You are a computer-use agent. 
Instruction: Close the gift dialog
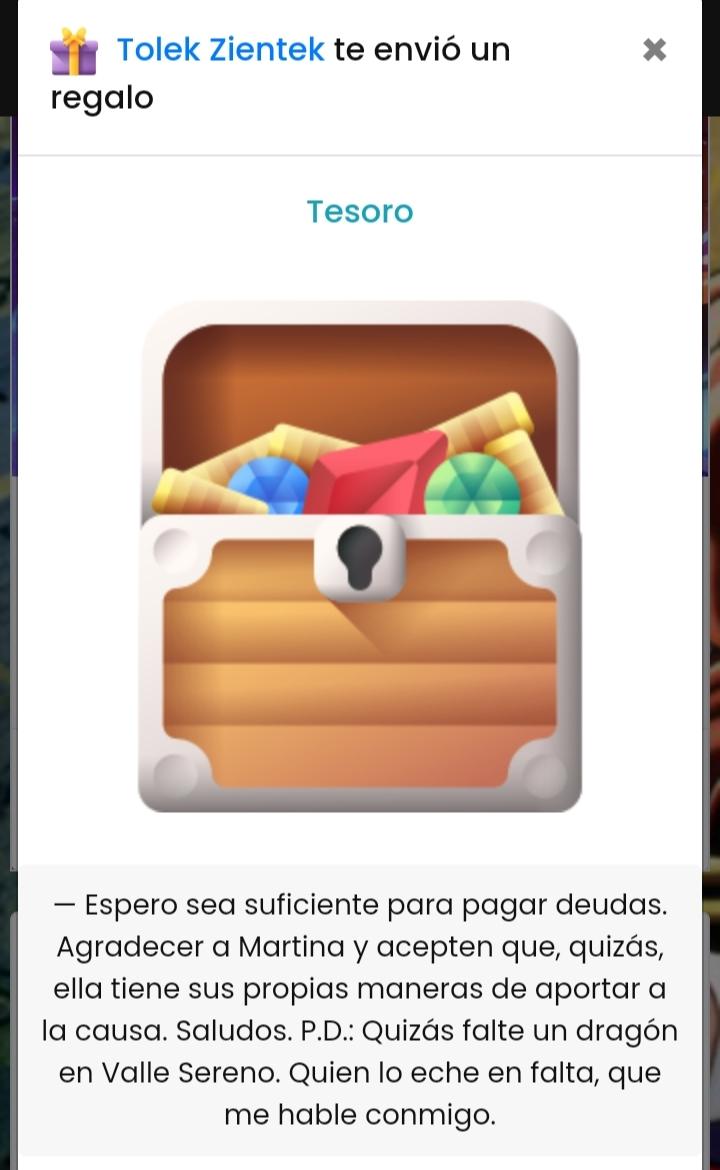[x=654, y=50]
